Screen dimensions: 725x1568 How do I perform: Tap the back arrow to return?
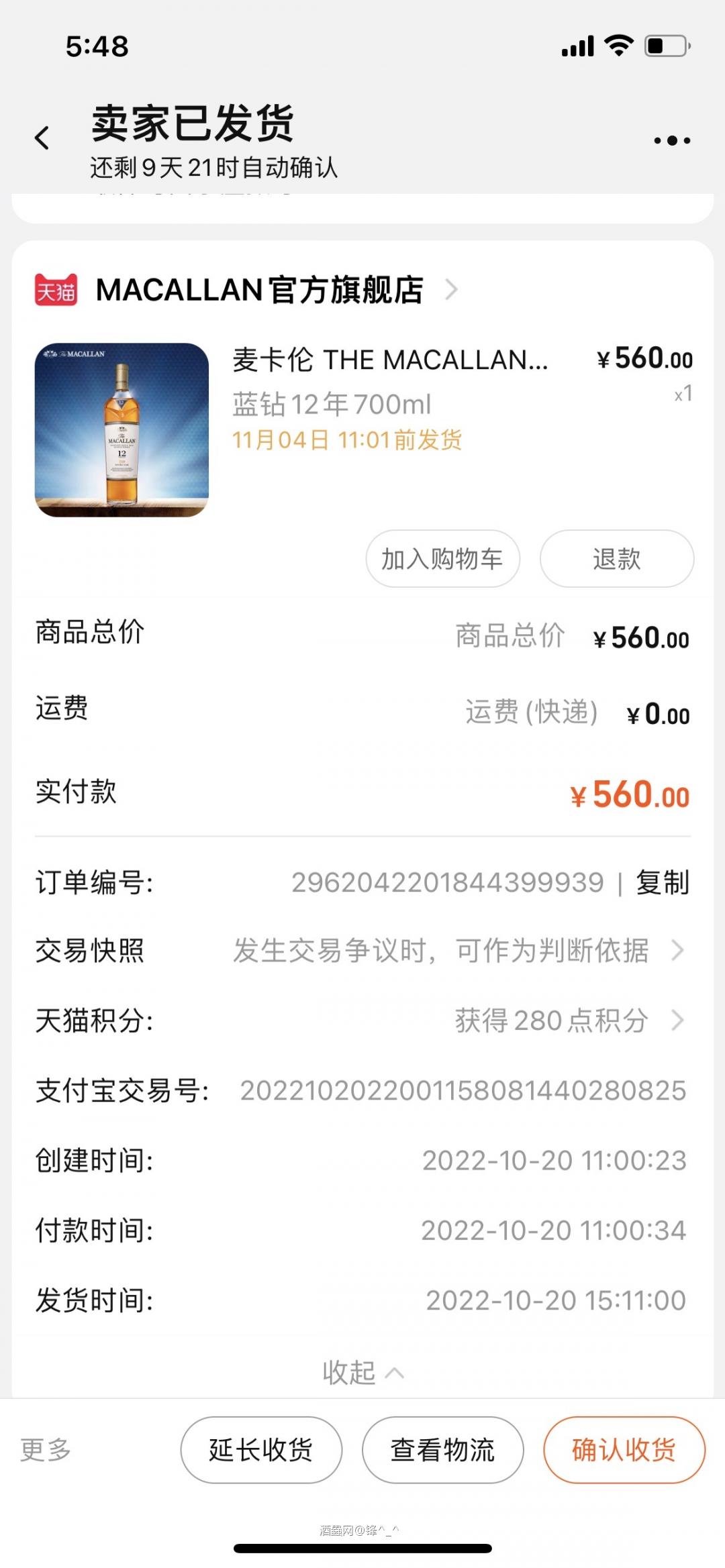pos(42,138)
